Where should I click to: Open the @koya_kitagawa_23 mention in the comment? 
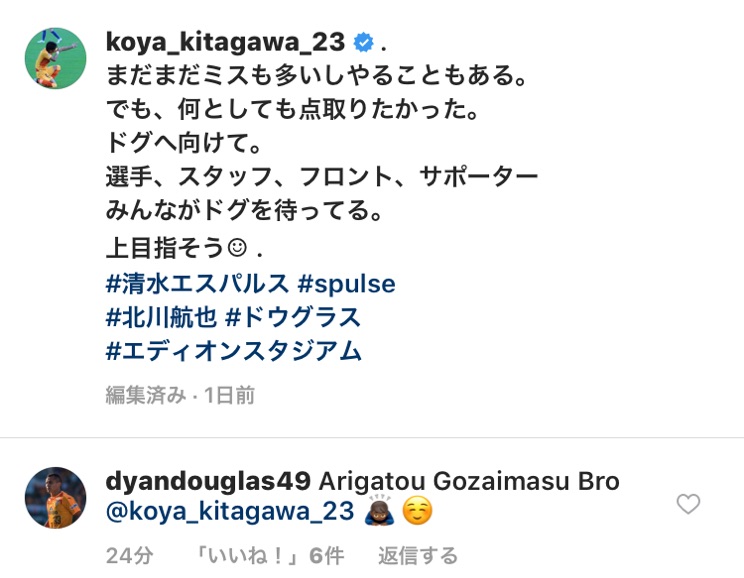pyautogui.click(x=230, y=511)
